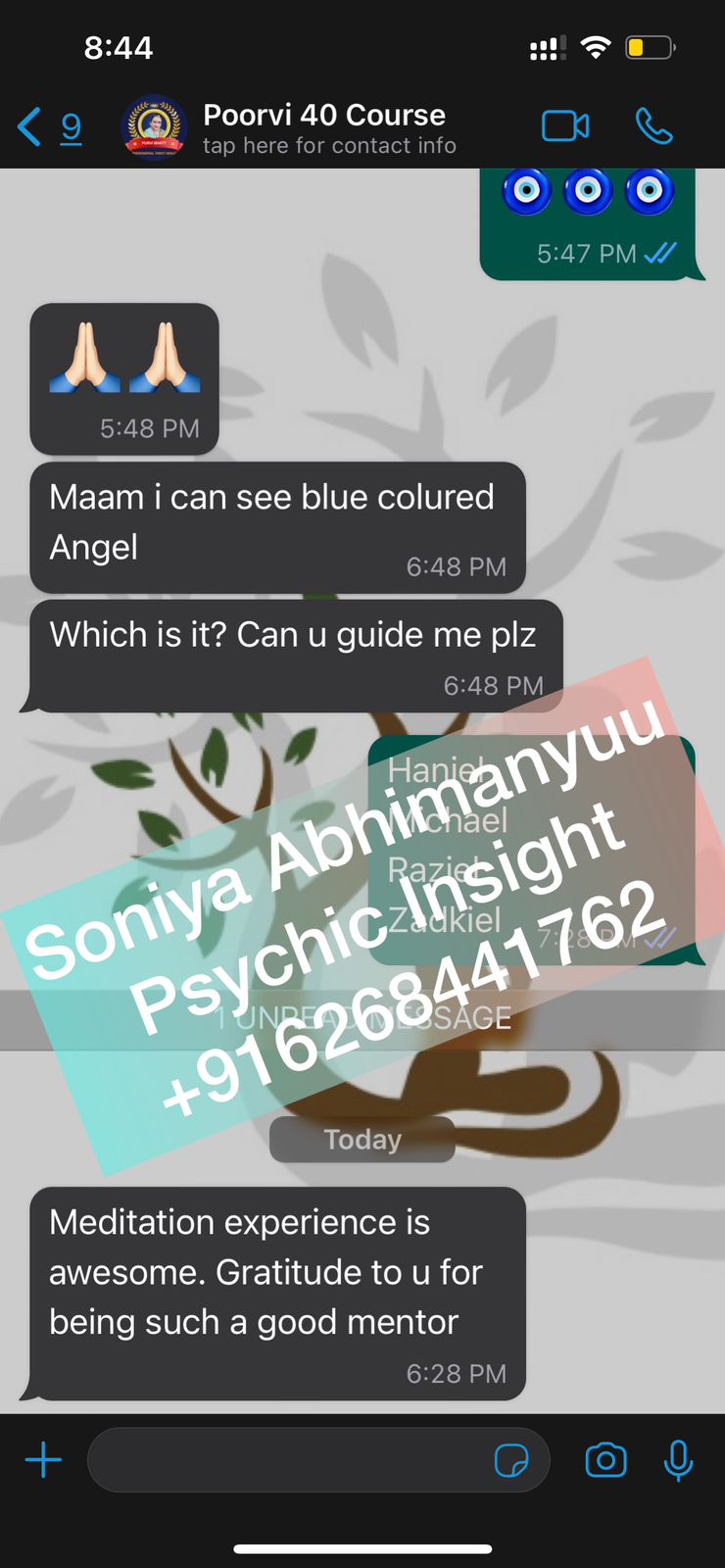Open Poorvi 40 Course contact info

point(328,128)
